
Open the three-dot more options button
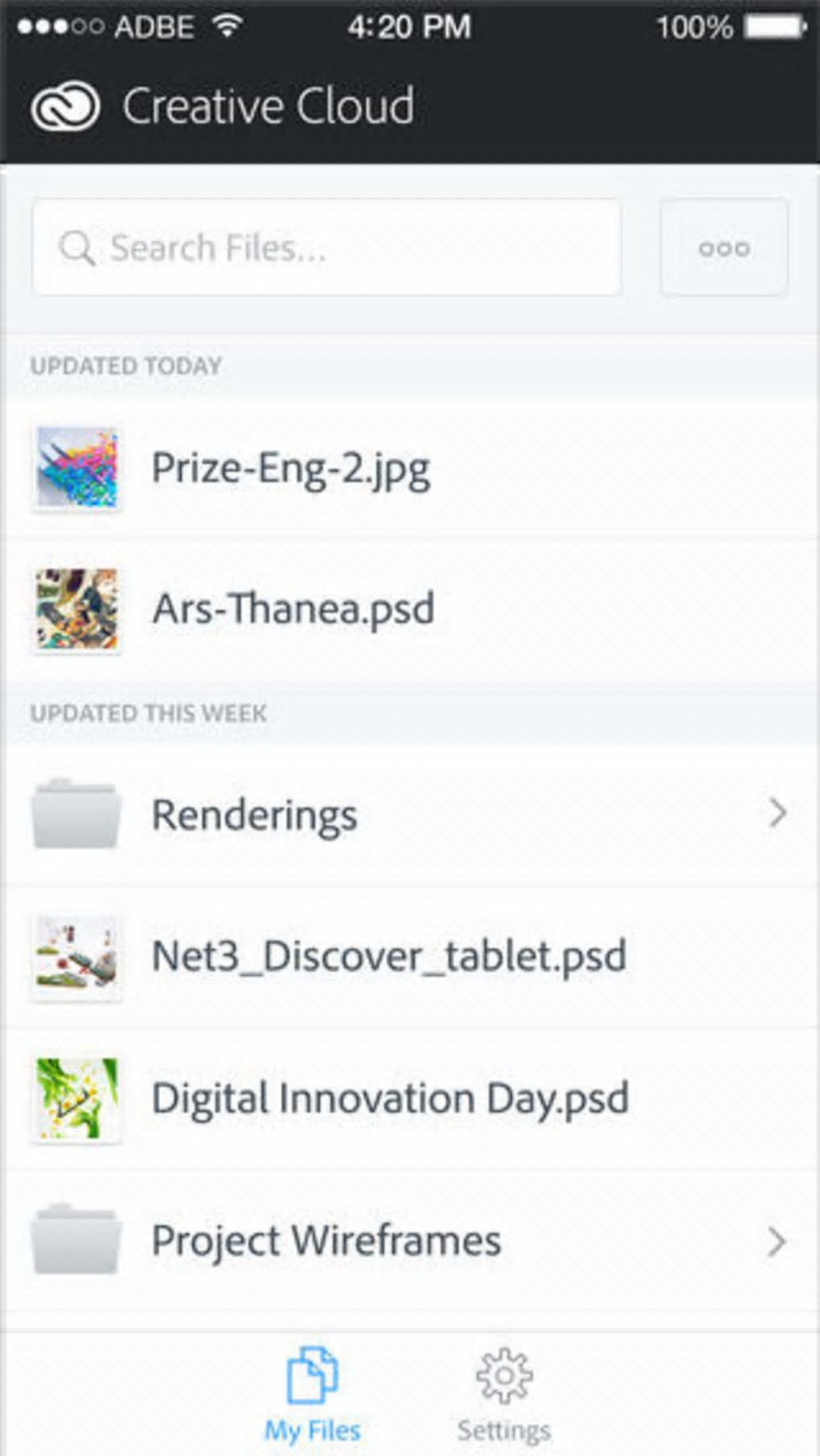tap(724, 248)
